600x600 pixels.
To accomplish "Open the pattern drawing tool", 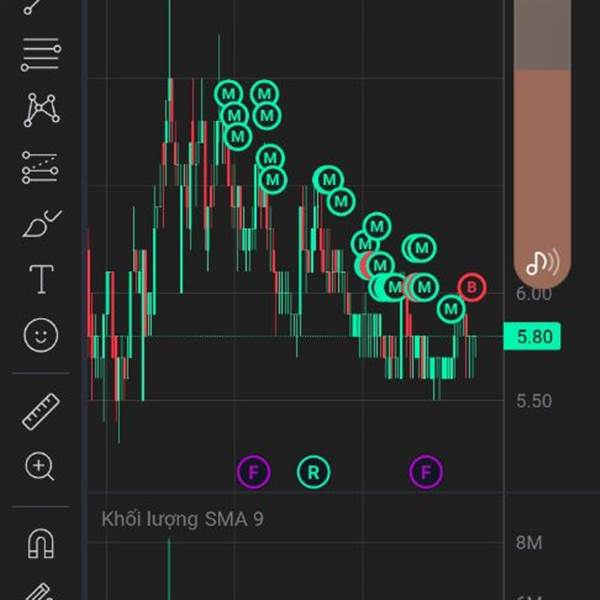I will 40,109.
